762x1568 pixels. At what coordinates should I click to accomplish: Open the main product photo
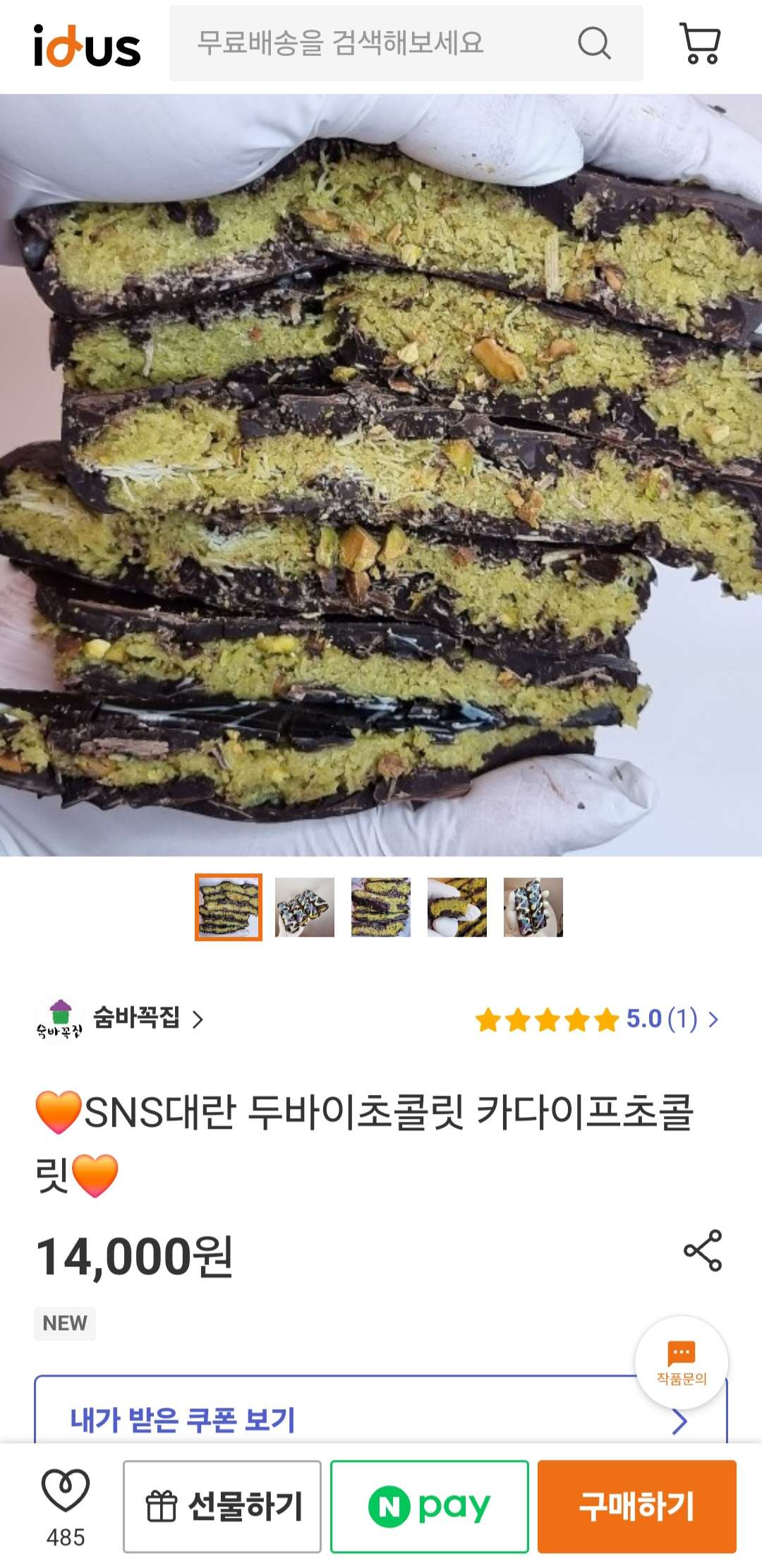381,474
